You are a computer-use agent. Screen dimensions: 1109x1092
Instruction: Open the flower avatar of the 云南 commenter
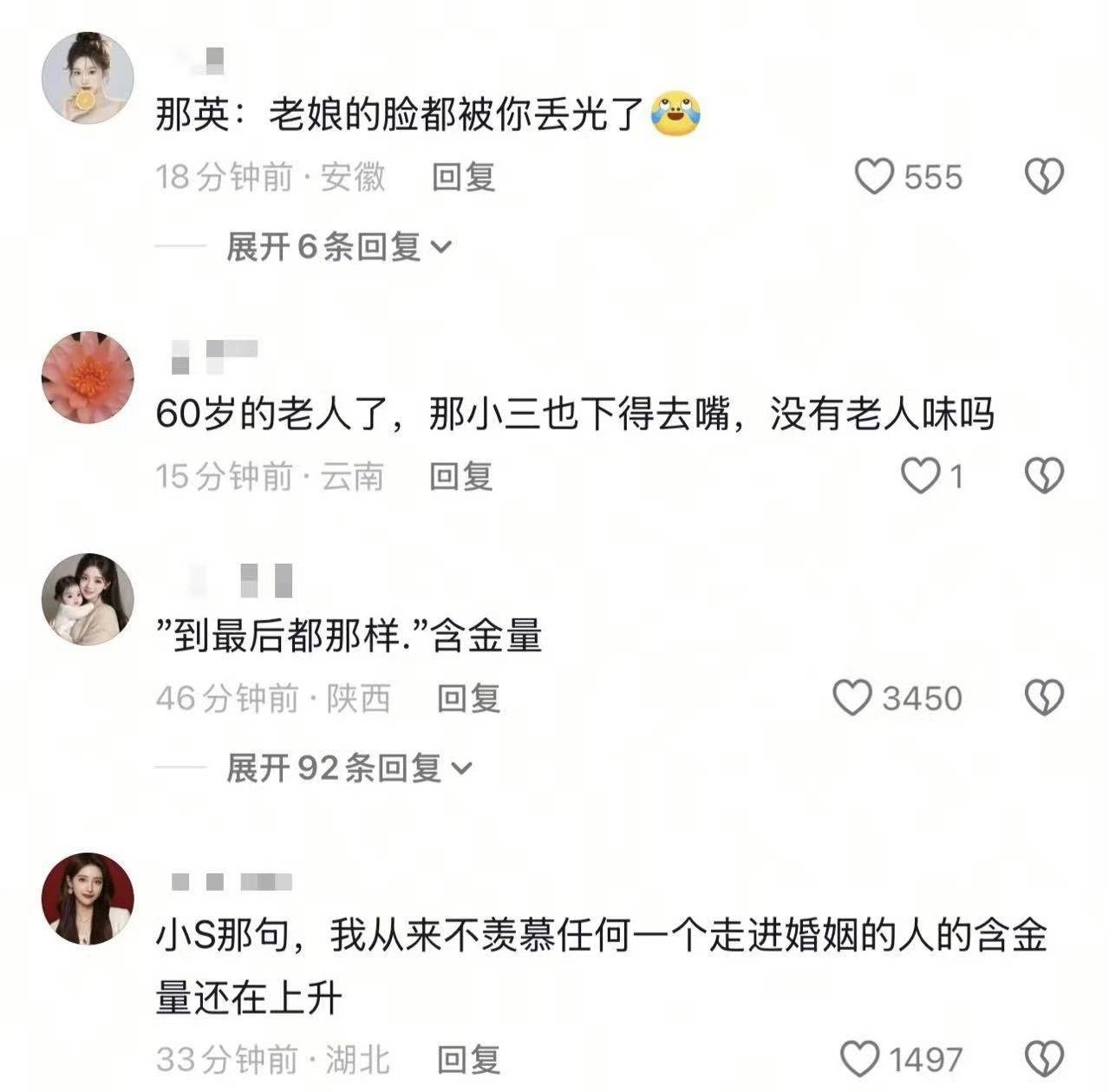click(88, 376)
